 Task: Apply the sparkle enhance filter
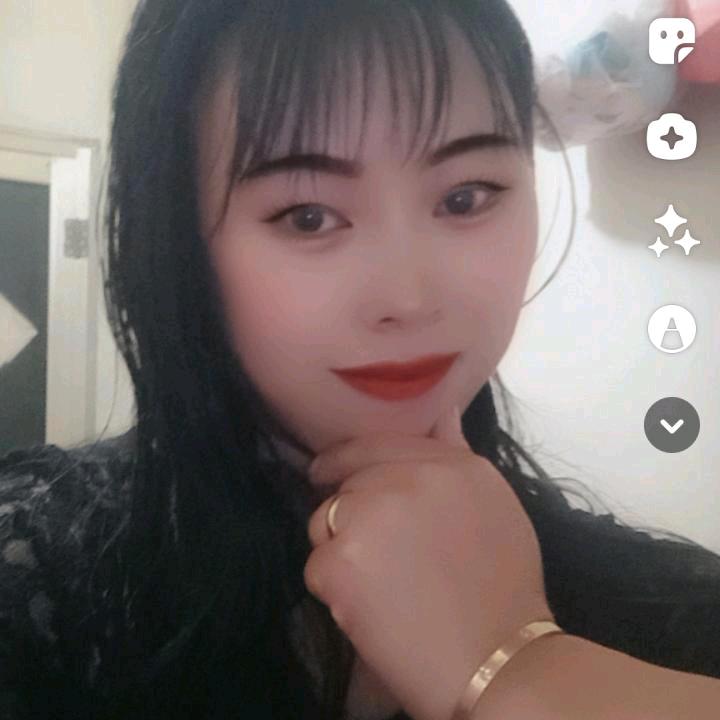674,231
